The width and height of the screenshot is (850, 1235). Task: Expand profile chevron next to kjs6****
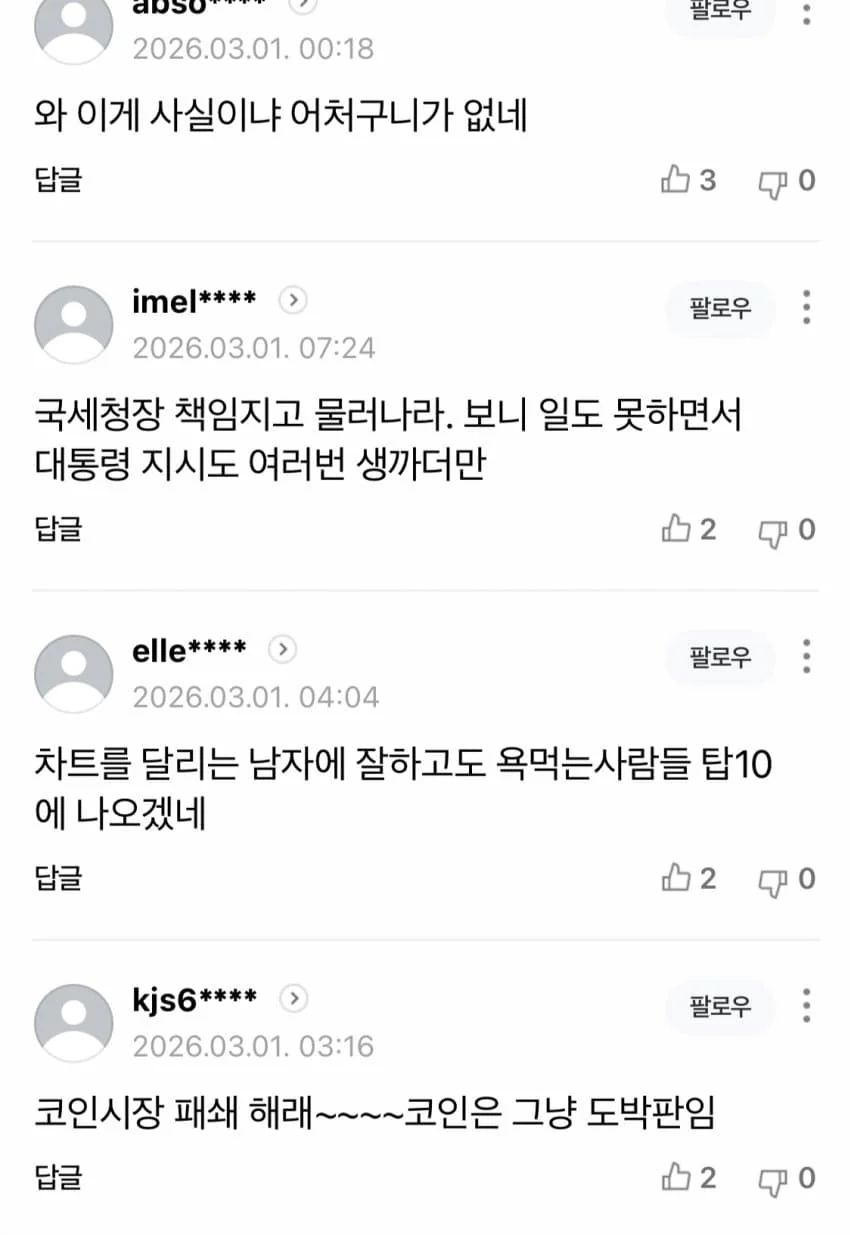click(x=293, y=998)
